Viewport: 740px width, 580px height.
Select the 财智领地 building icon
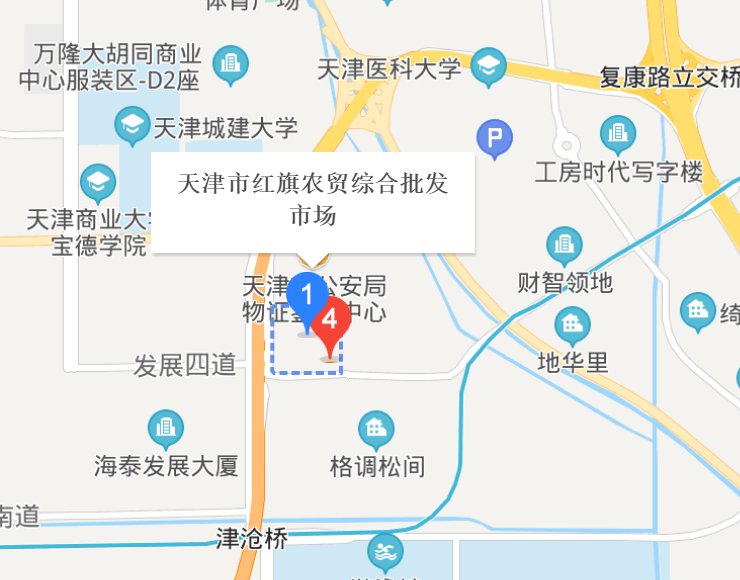point(563,245)
